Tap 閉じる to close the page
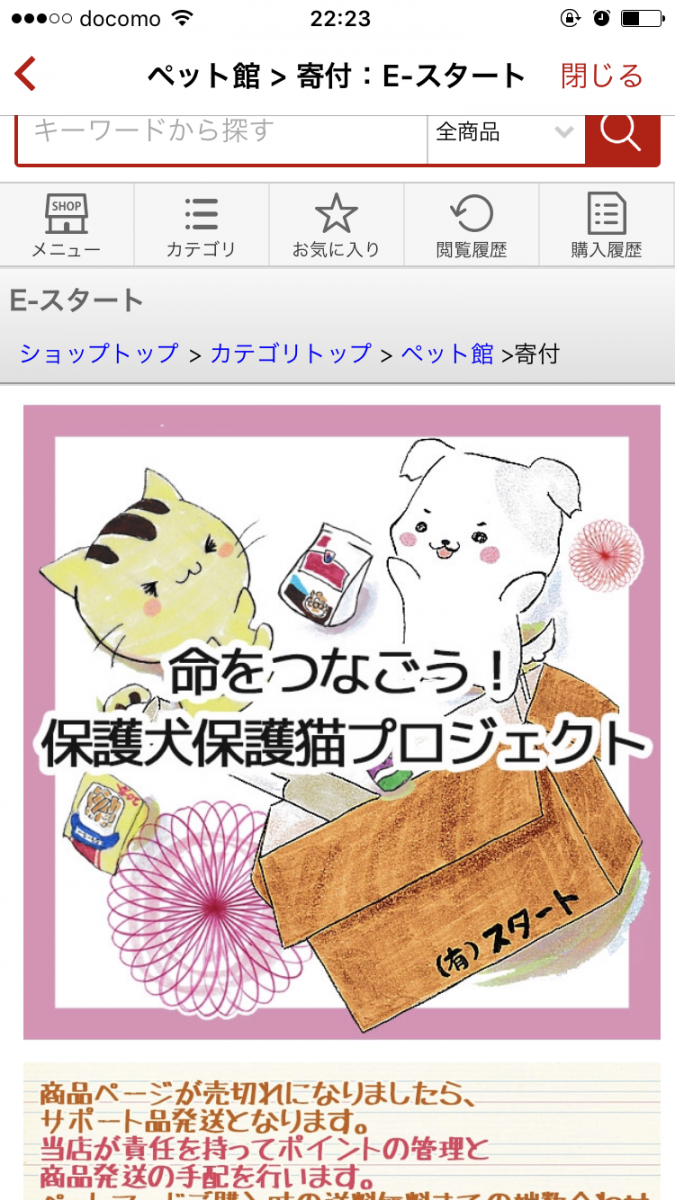 click(x=601, y=76)
